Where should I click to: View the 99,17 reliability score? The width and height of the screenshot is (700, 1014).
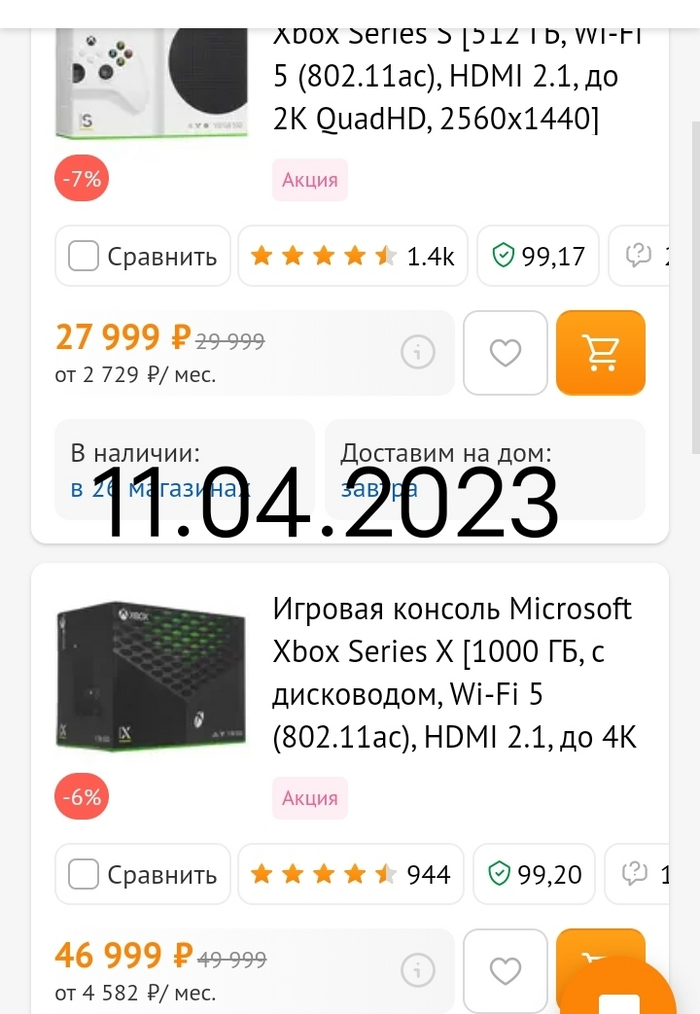(538, 256)
